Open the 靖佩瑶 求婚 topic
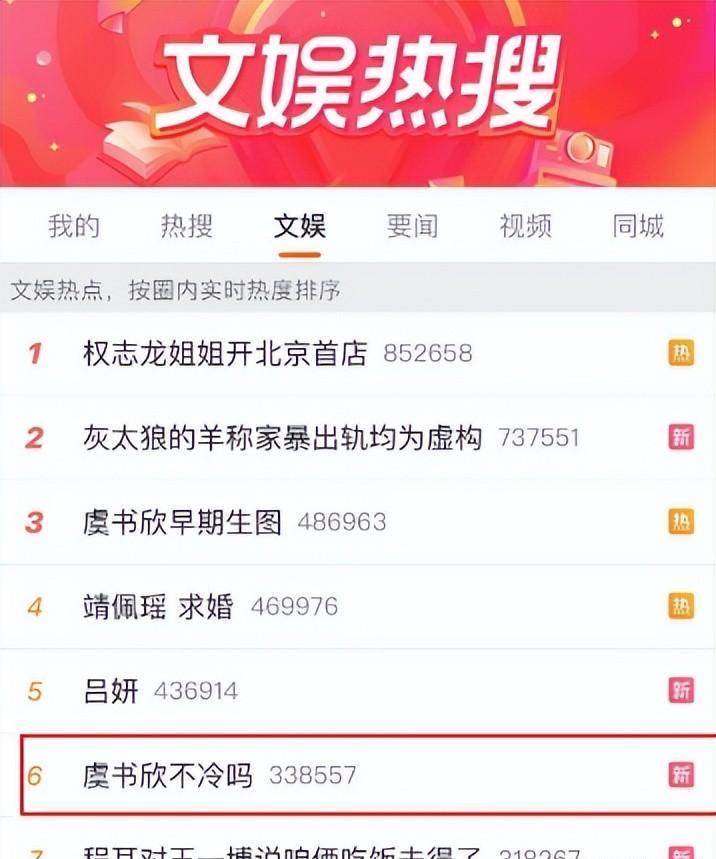Screen dimensions: 716x859 point(158,606)
